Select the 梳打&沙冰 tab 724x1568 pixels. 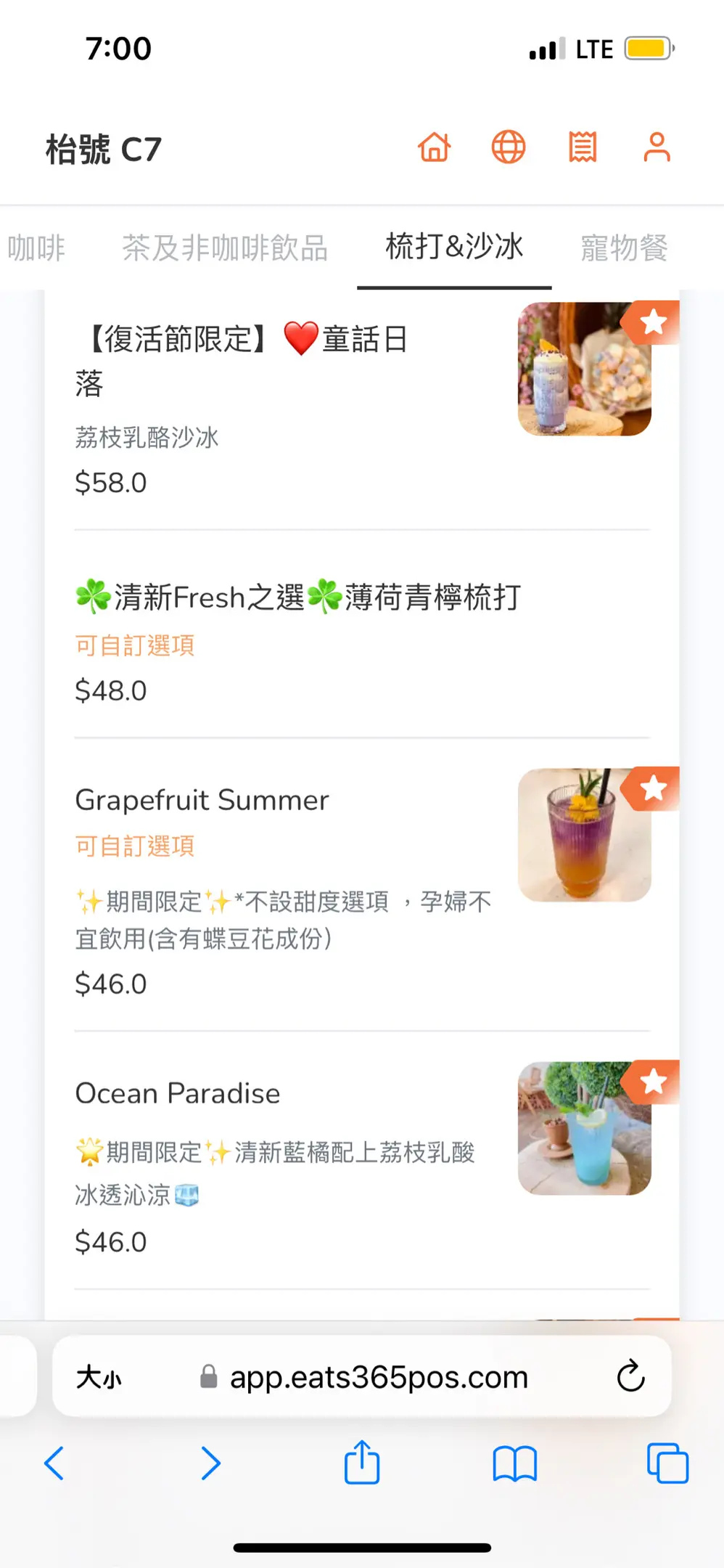tap(454, 248)
